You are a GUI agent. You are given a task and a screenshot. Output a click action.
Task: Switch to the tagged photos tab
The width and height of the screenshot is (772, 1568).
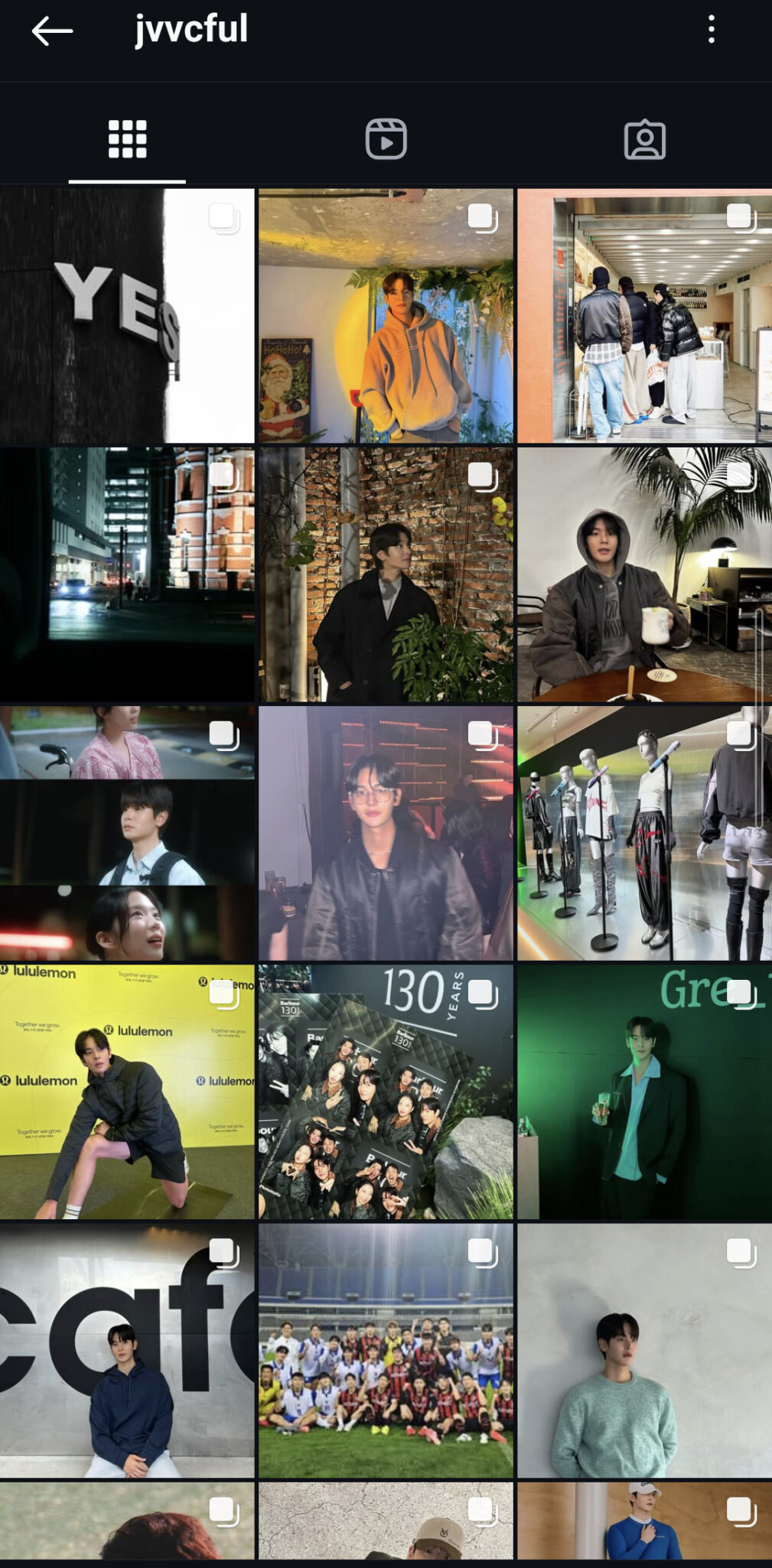coord(644,139)
